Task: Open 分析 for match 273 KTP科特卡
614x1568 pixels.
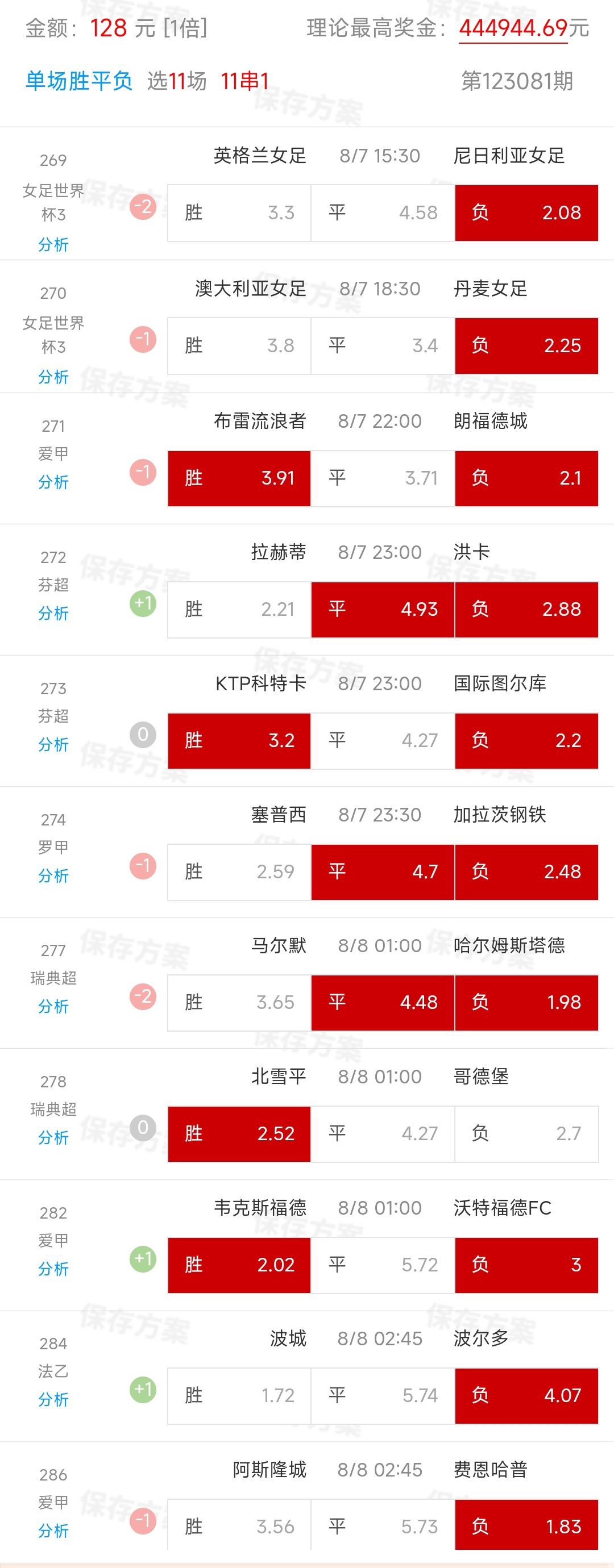Action: [x=53, y=744]
